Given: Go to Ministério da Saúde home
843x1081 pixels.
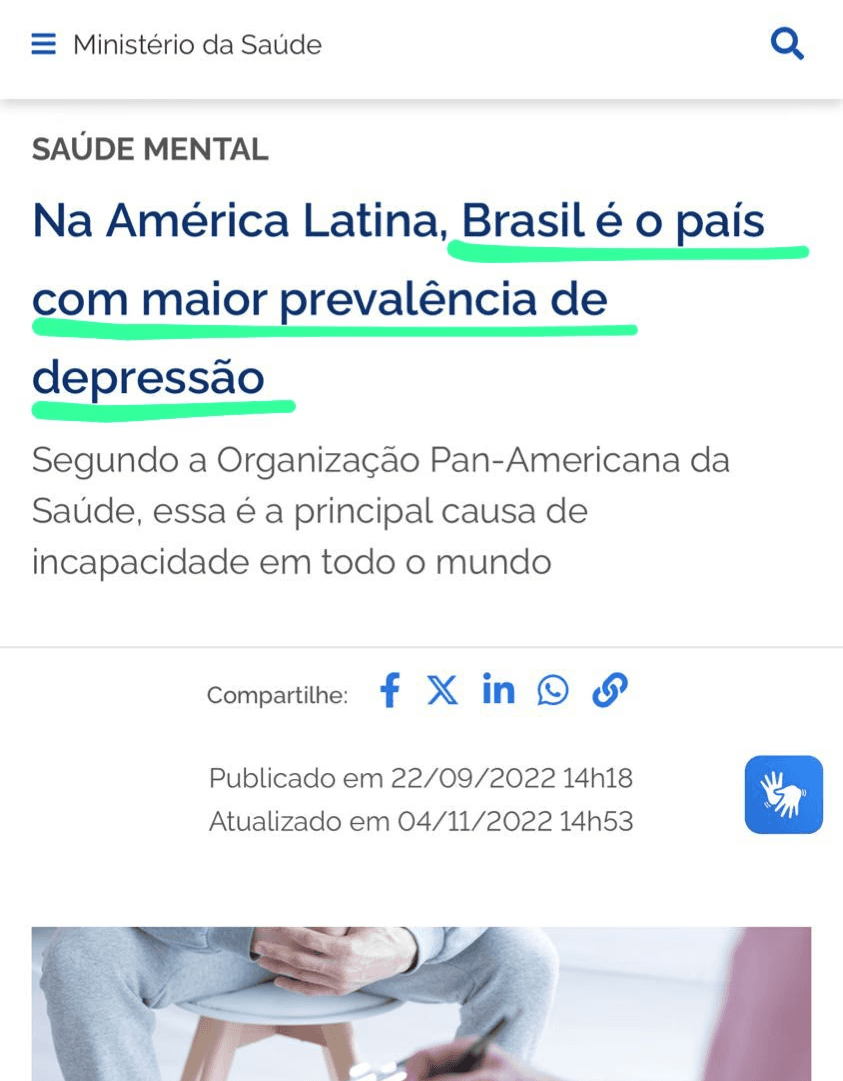Looking at the screenshot, I should coord(197,46).
